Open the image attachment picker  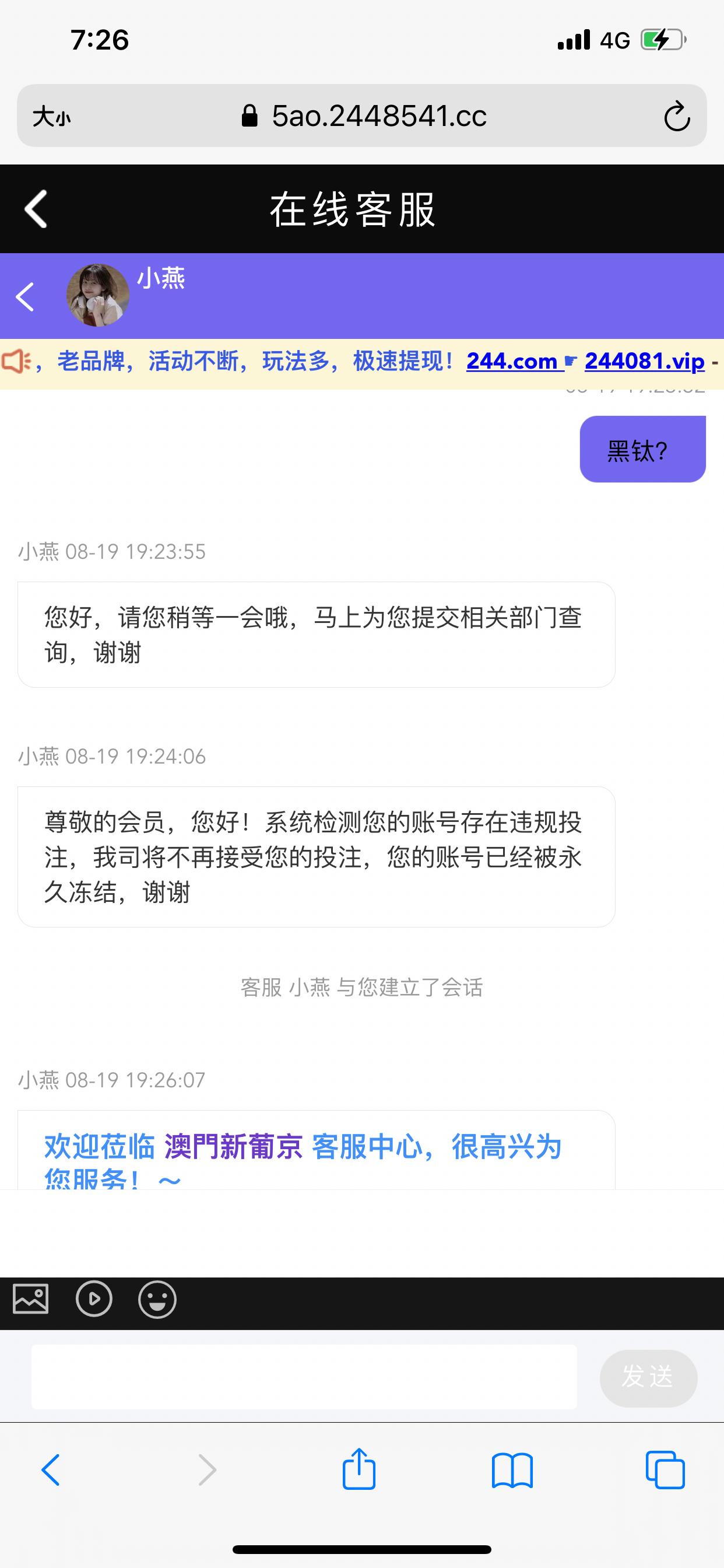tap(30, 1300)
